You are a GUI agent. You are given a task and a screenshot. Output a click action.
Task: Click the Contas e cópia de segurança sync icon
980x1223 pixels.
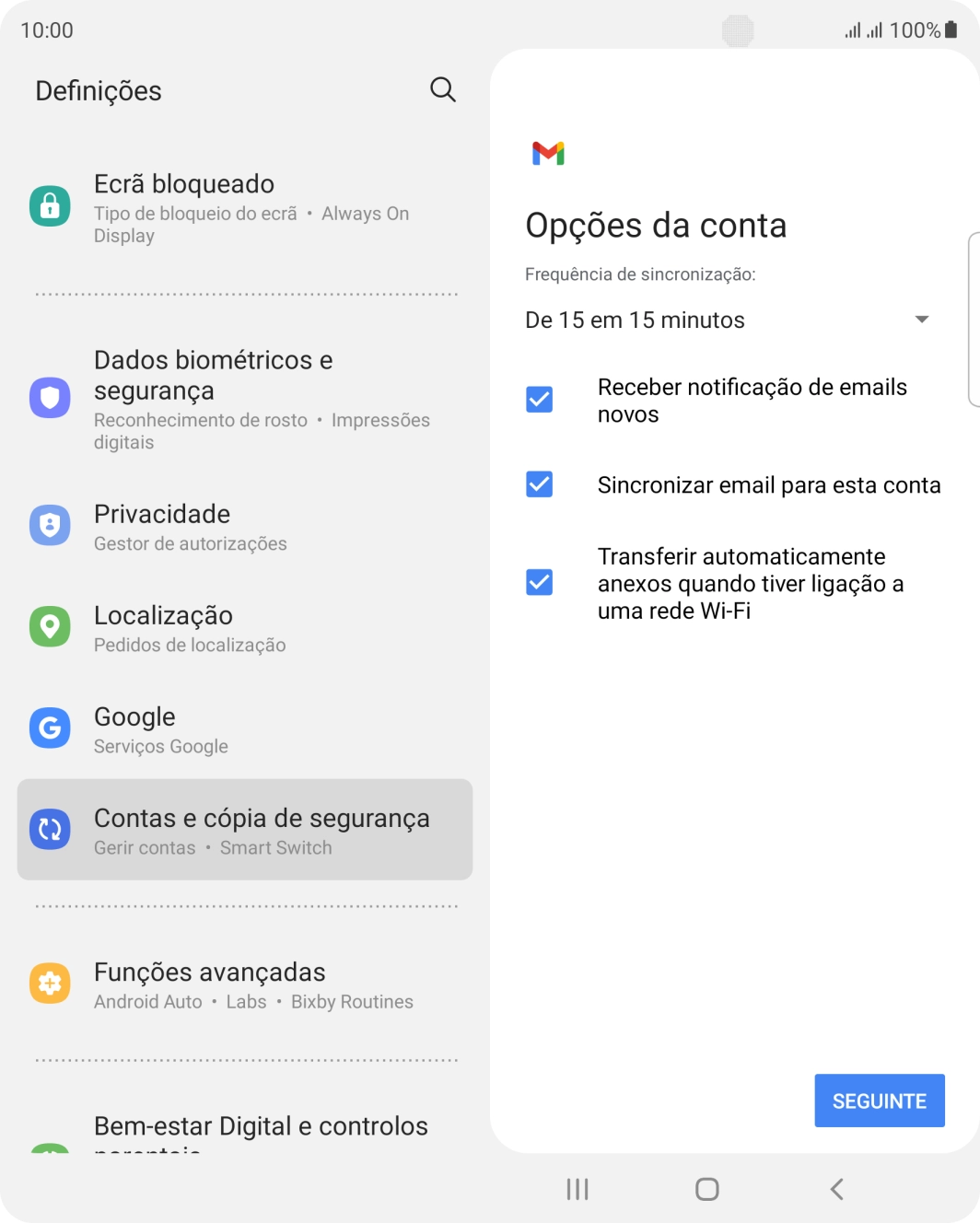coord(50,829)
